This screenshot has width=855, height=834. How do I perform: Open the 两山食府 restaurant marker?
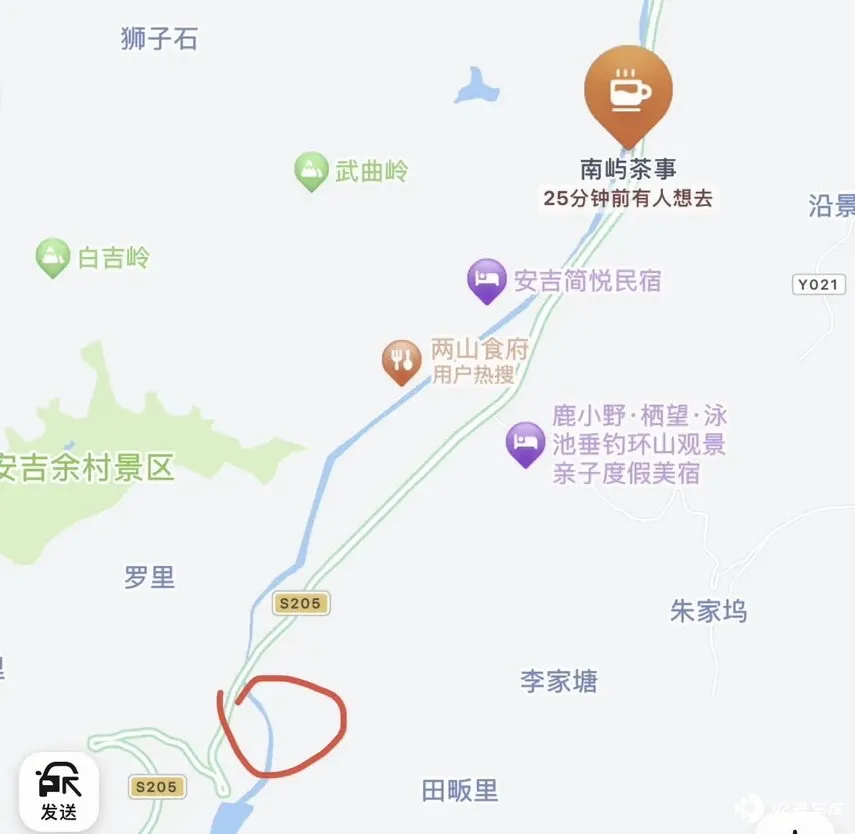click(401, 361)
